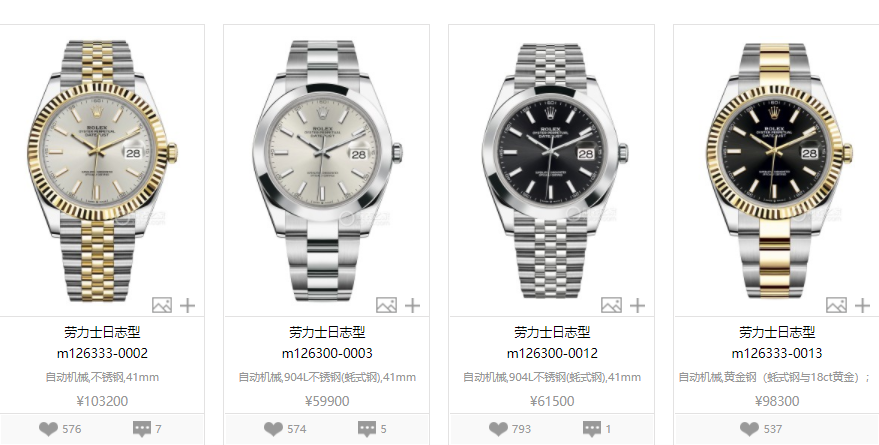The image size is (879, 445).
Task: Add m126300-0003 with the plus icon
Action: [412, 305]
